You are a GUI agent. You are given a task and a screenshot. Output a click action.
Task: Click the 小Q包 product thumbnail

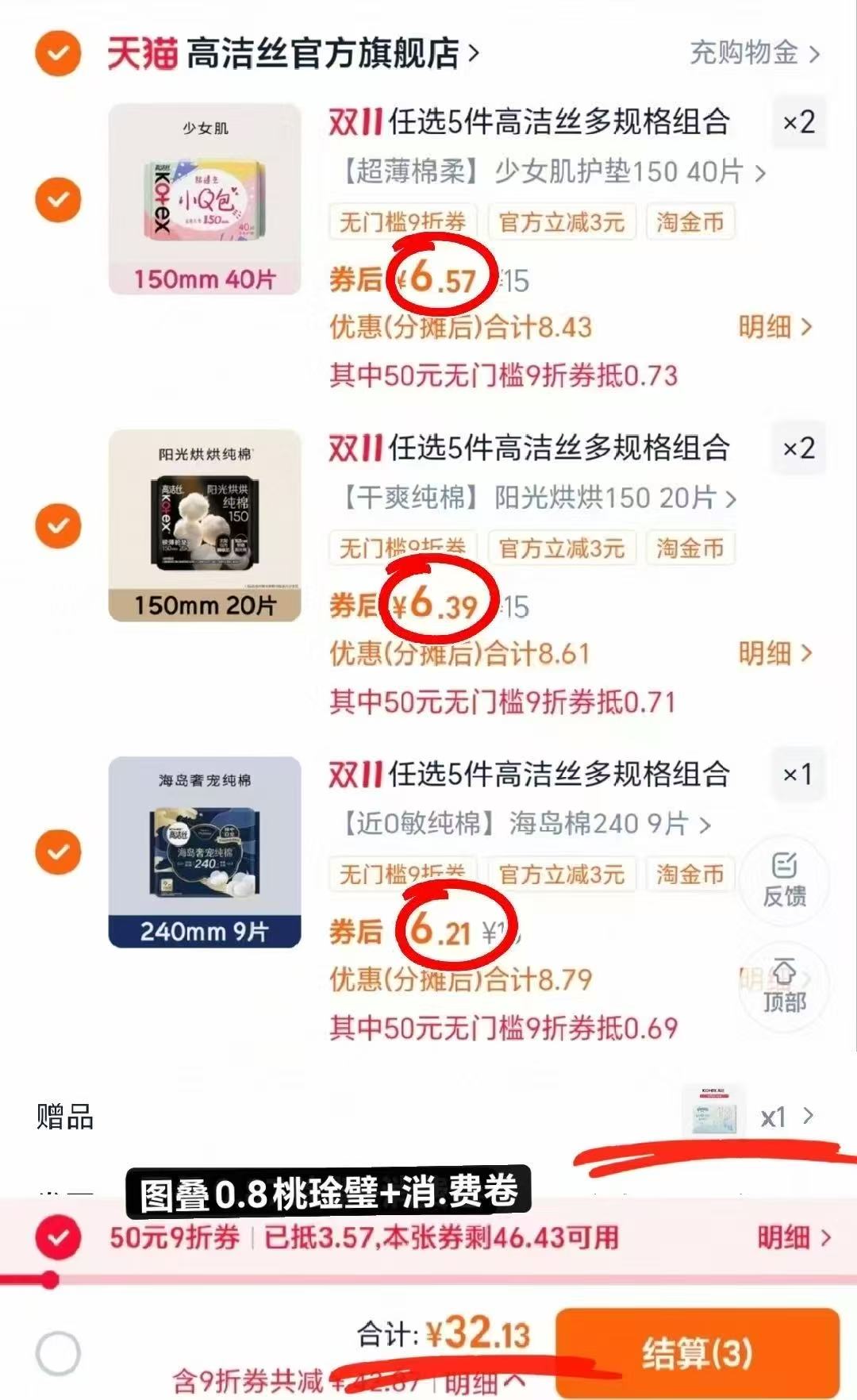coord(205,198)
